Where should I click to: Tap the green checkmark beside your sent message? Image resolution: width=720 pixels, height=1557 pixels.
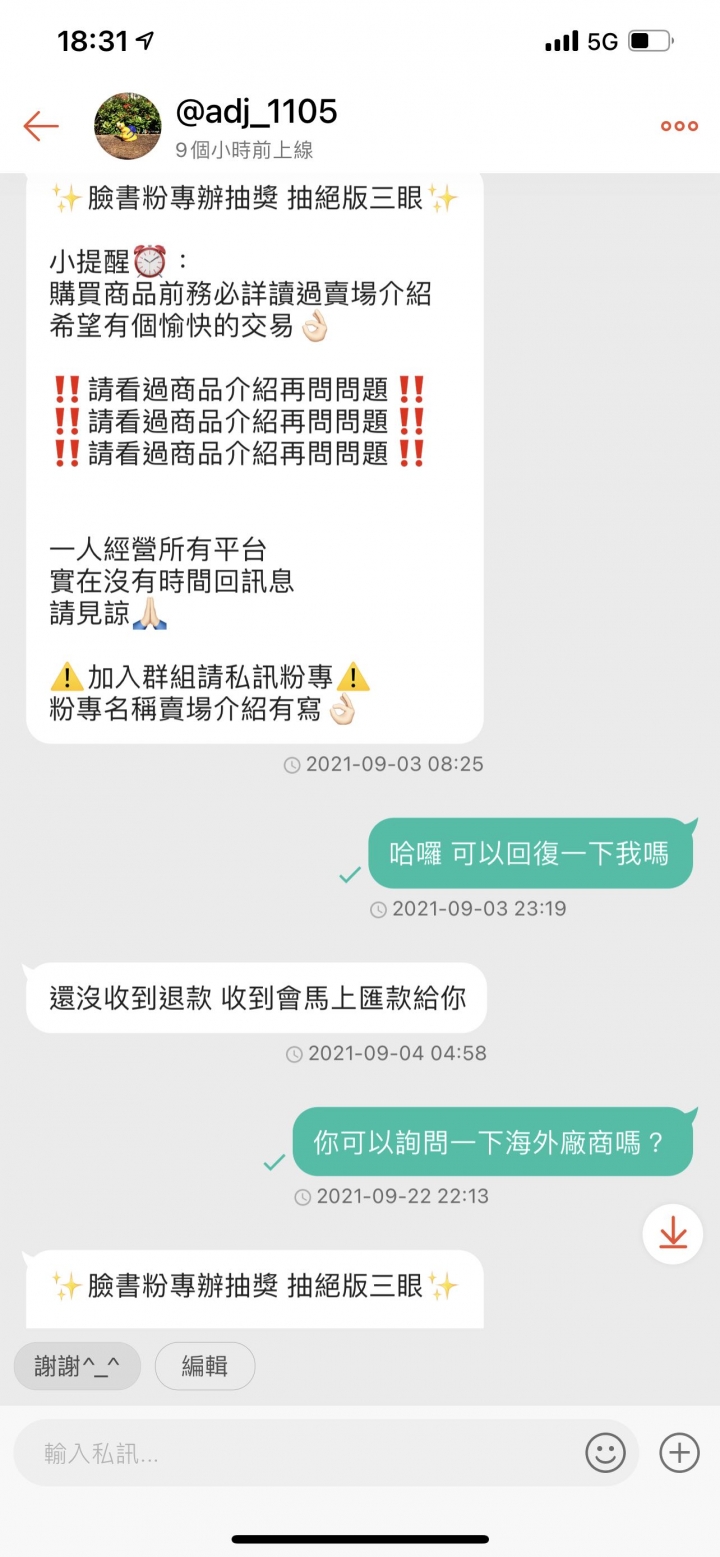pos(350,875)
